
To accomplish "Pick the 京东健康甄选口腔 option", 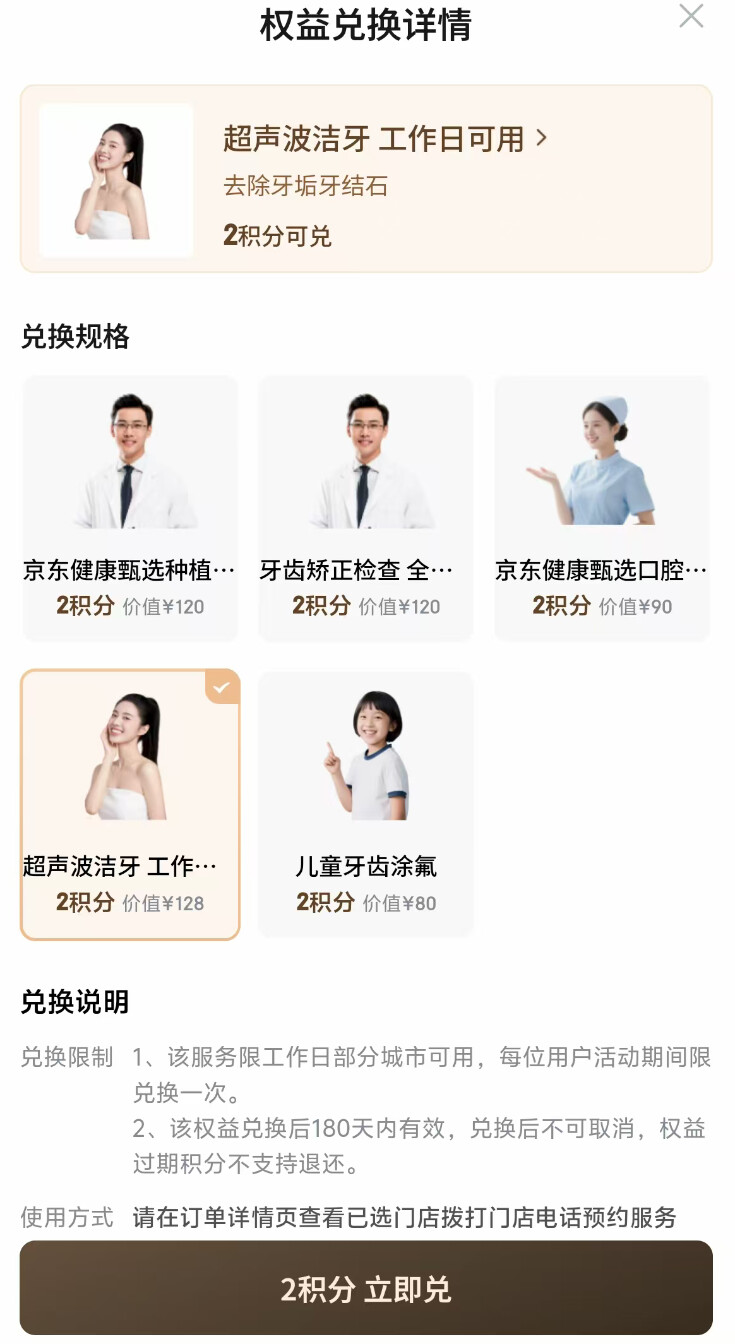I will tap(602, 508).
